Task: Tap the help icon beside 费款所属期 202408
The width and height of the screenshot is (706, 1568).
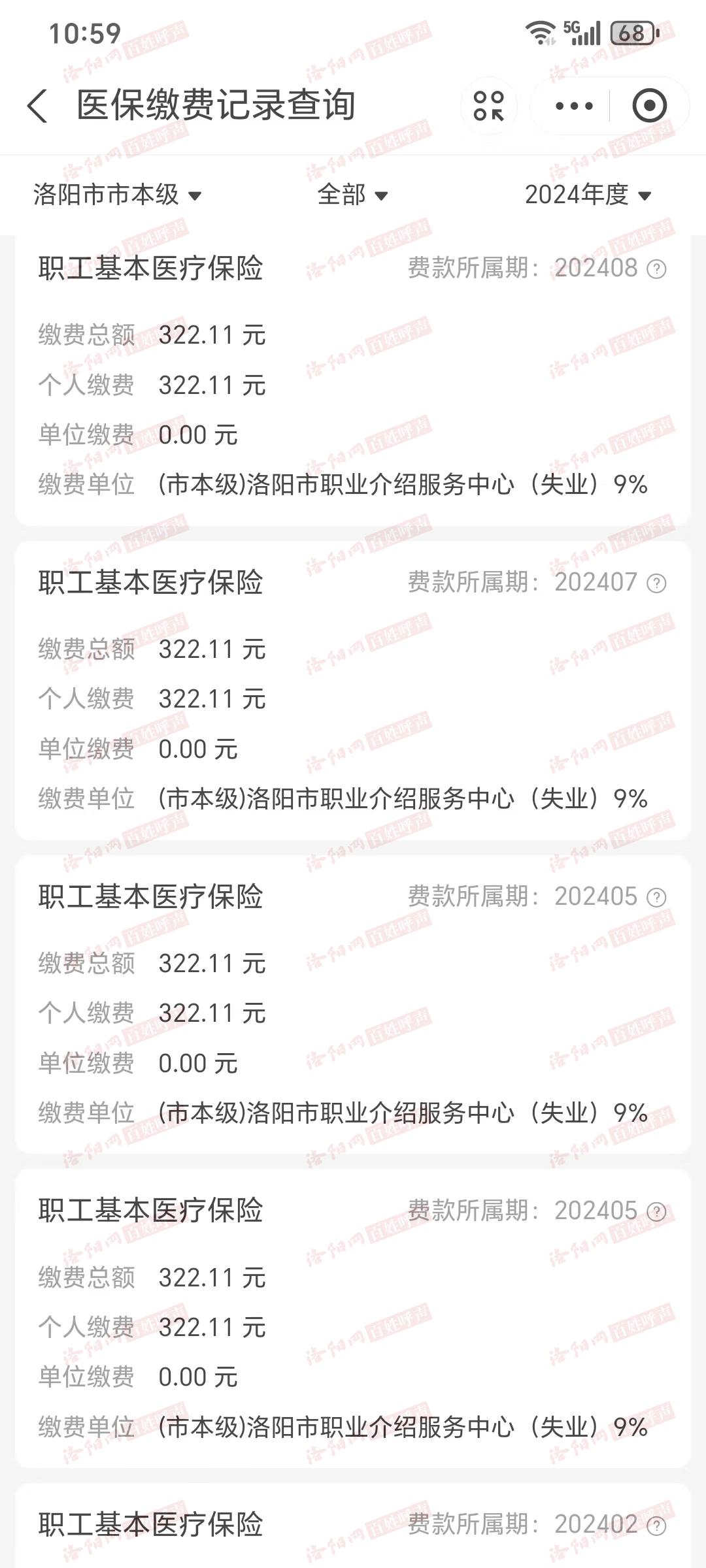Action: (x=656, y=269)
